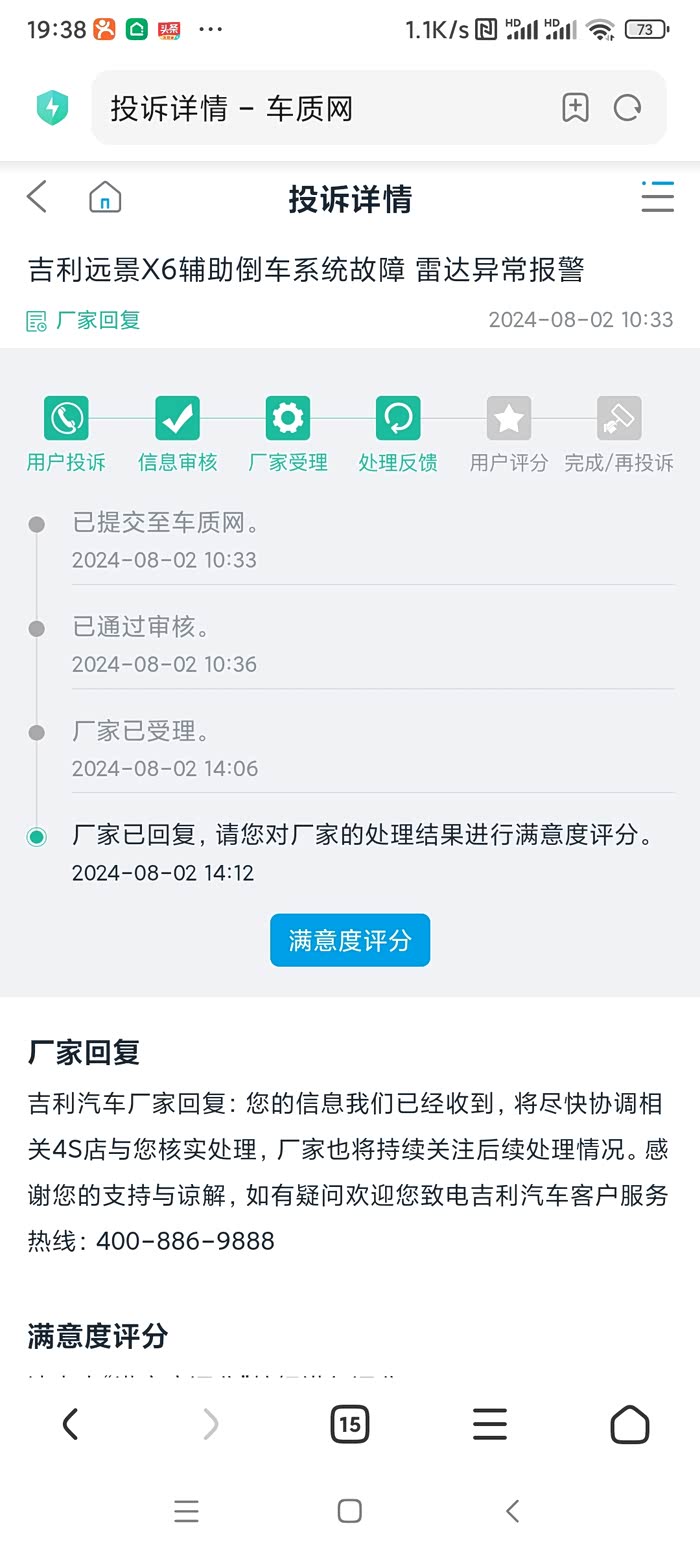Open the hamburger menu beside 投诉详情
This screenshot has height=1555, width=700.
click(x=657, y=197)
